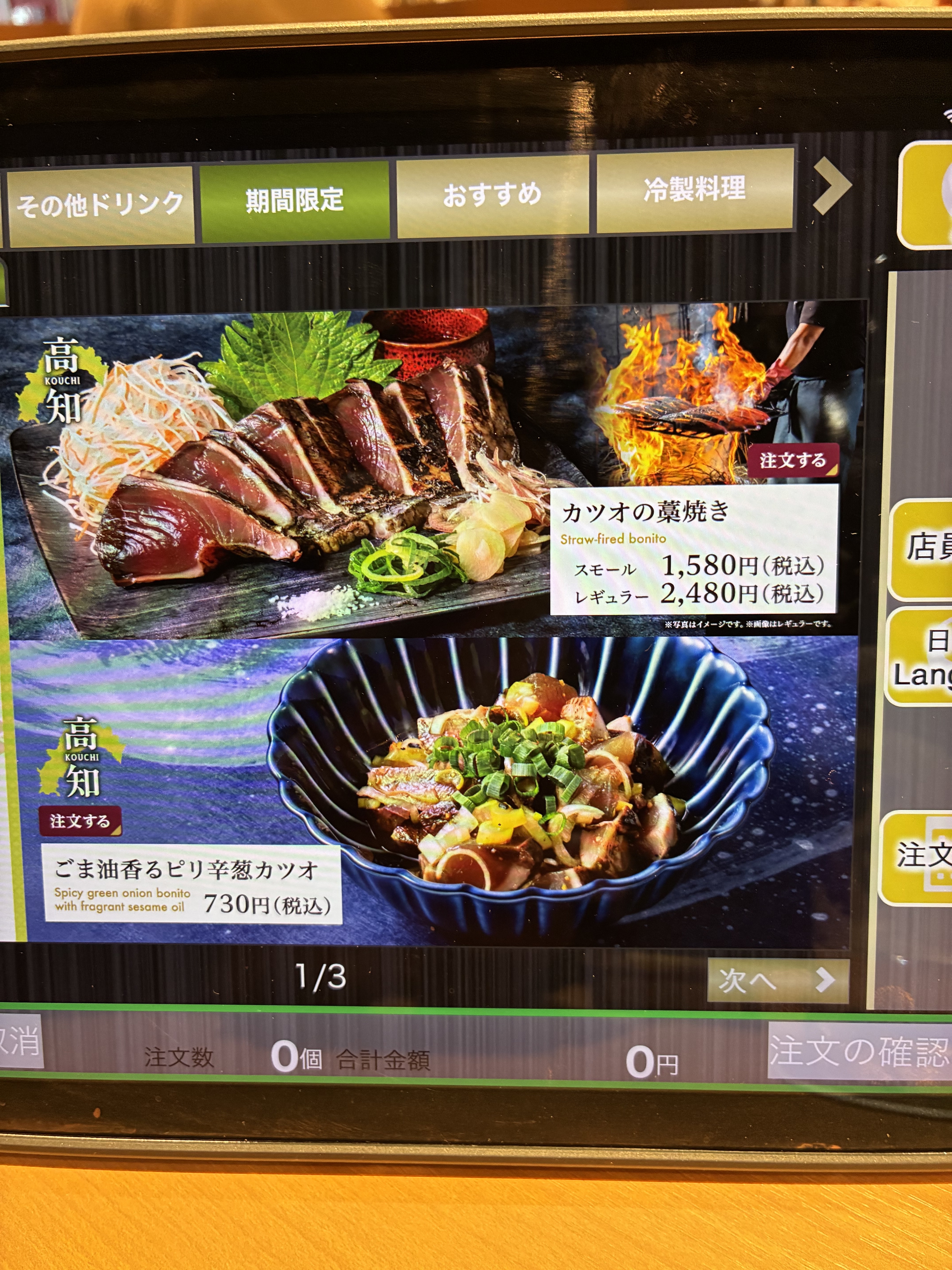Open 注文の確認 order confirmation
952x1270 pixels.
pos(859,1051)
